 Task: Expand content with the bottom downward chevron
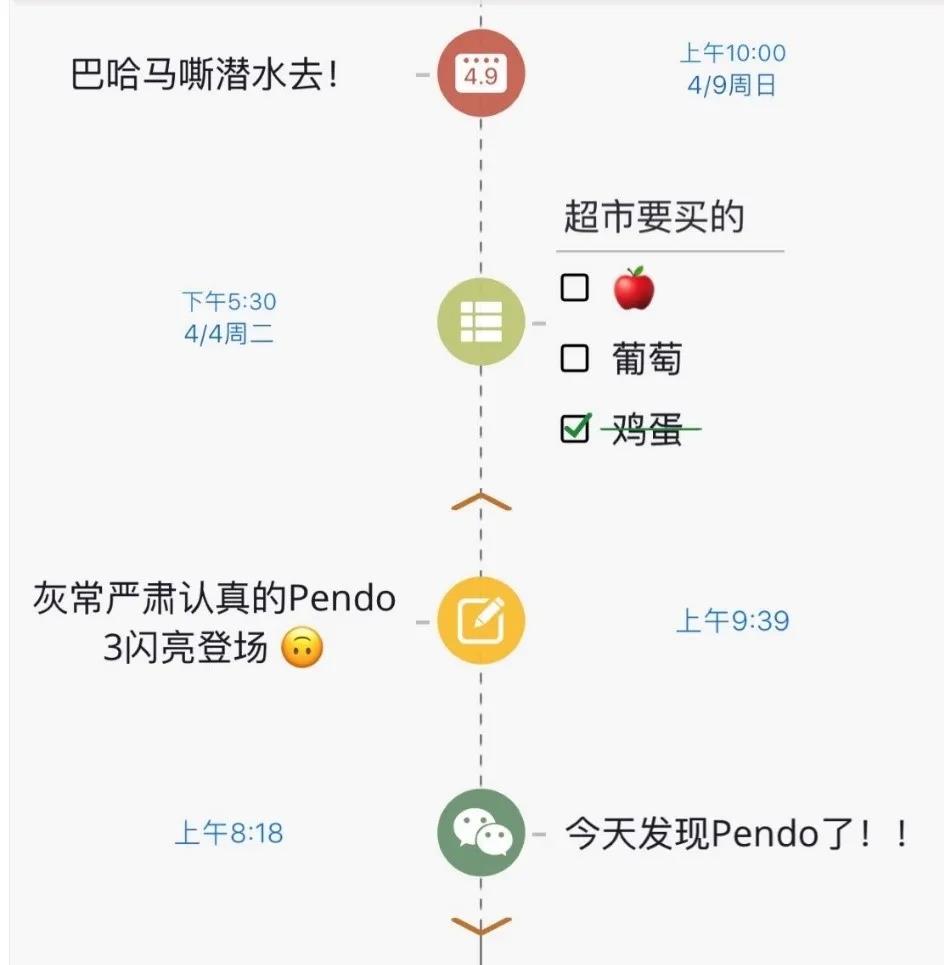pyautogui.click(x=479, y=925)
